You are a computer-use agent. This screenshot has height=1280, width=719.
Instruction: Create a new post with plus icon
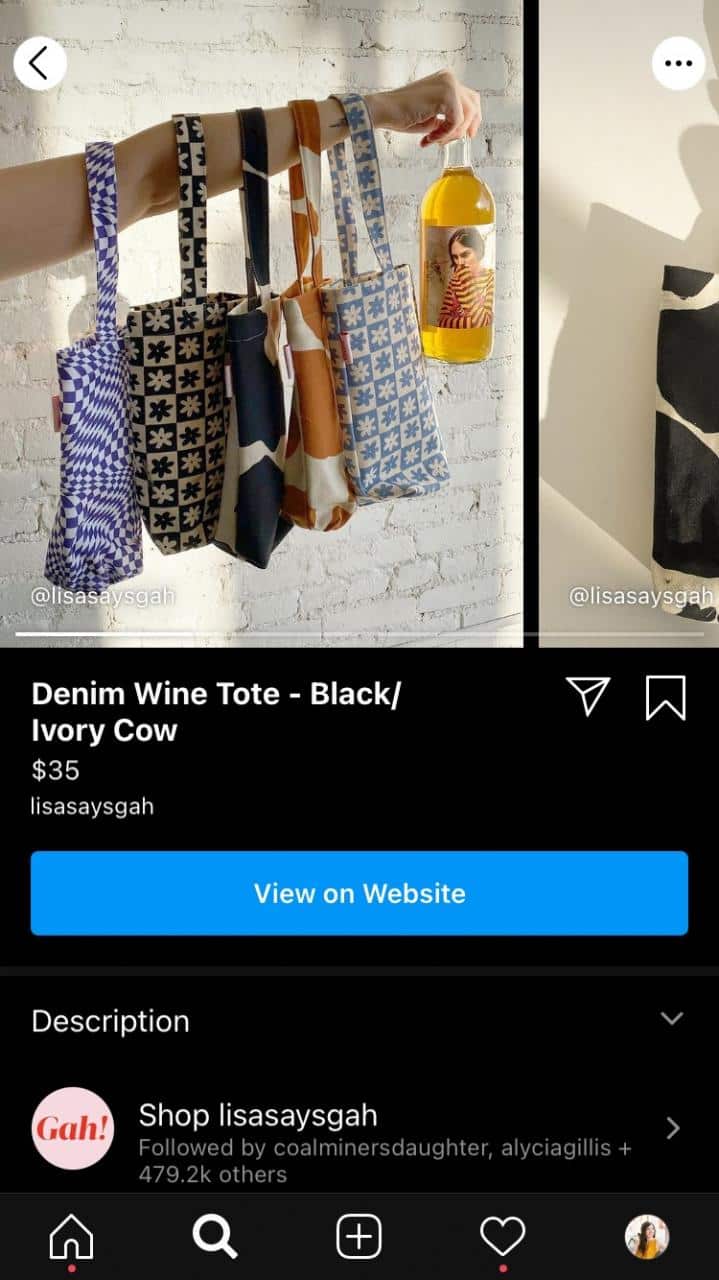[359, 1238]
